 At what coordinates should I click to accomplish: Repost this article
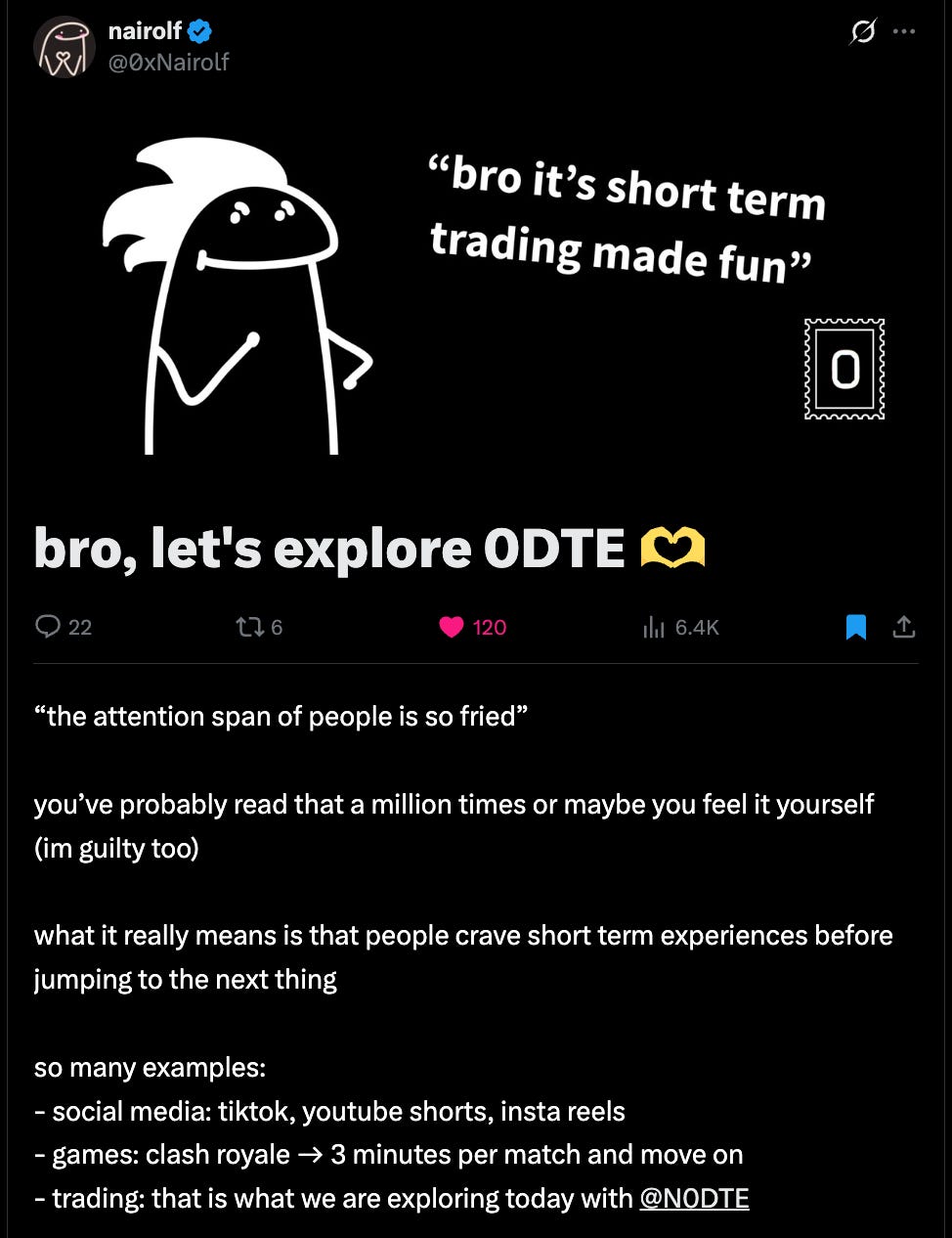tap(259, 627)
